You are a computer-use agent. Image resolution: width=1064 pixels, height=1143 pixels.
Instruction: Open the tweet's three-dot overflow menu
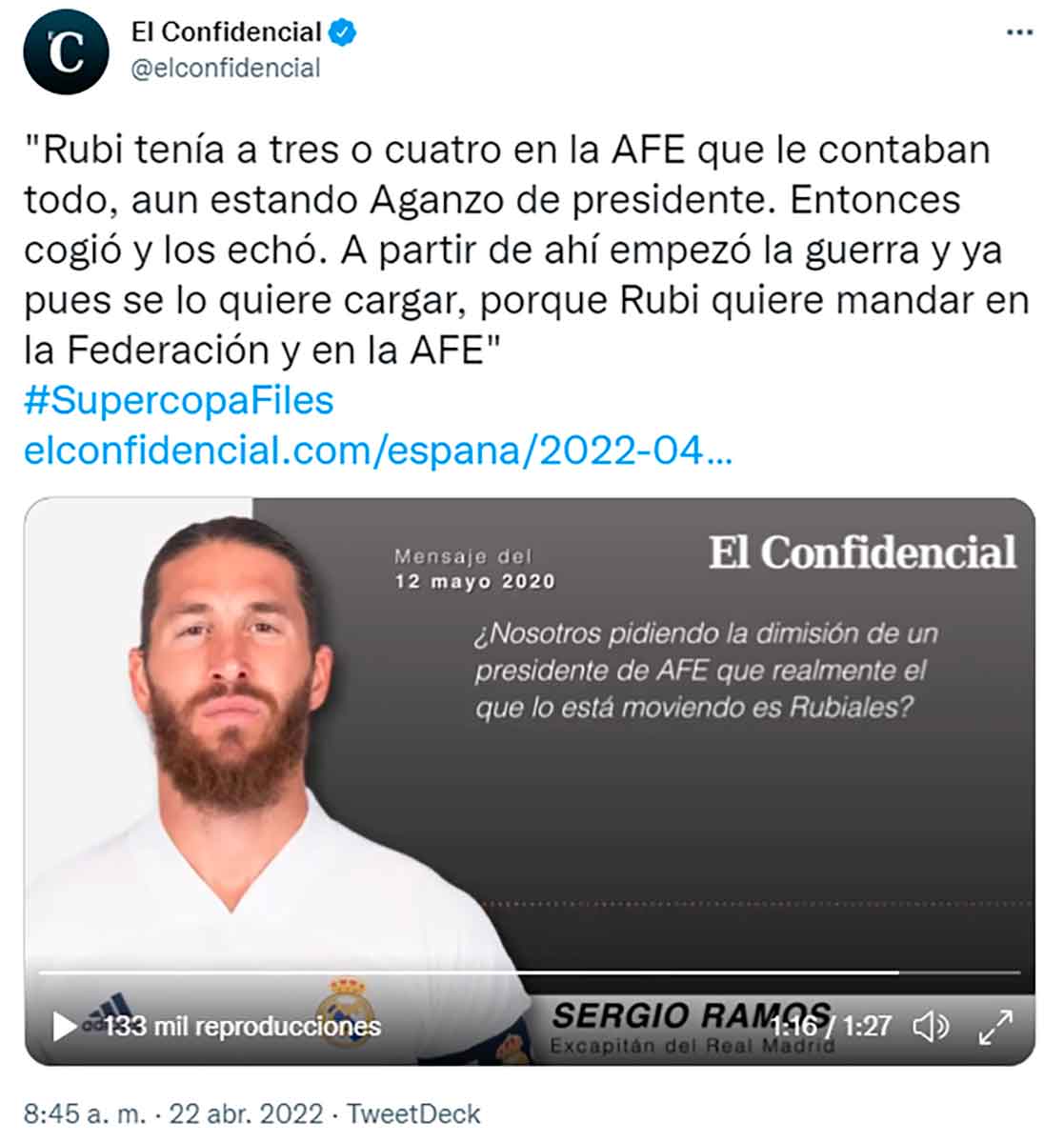[x=1018, y=32]
